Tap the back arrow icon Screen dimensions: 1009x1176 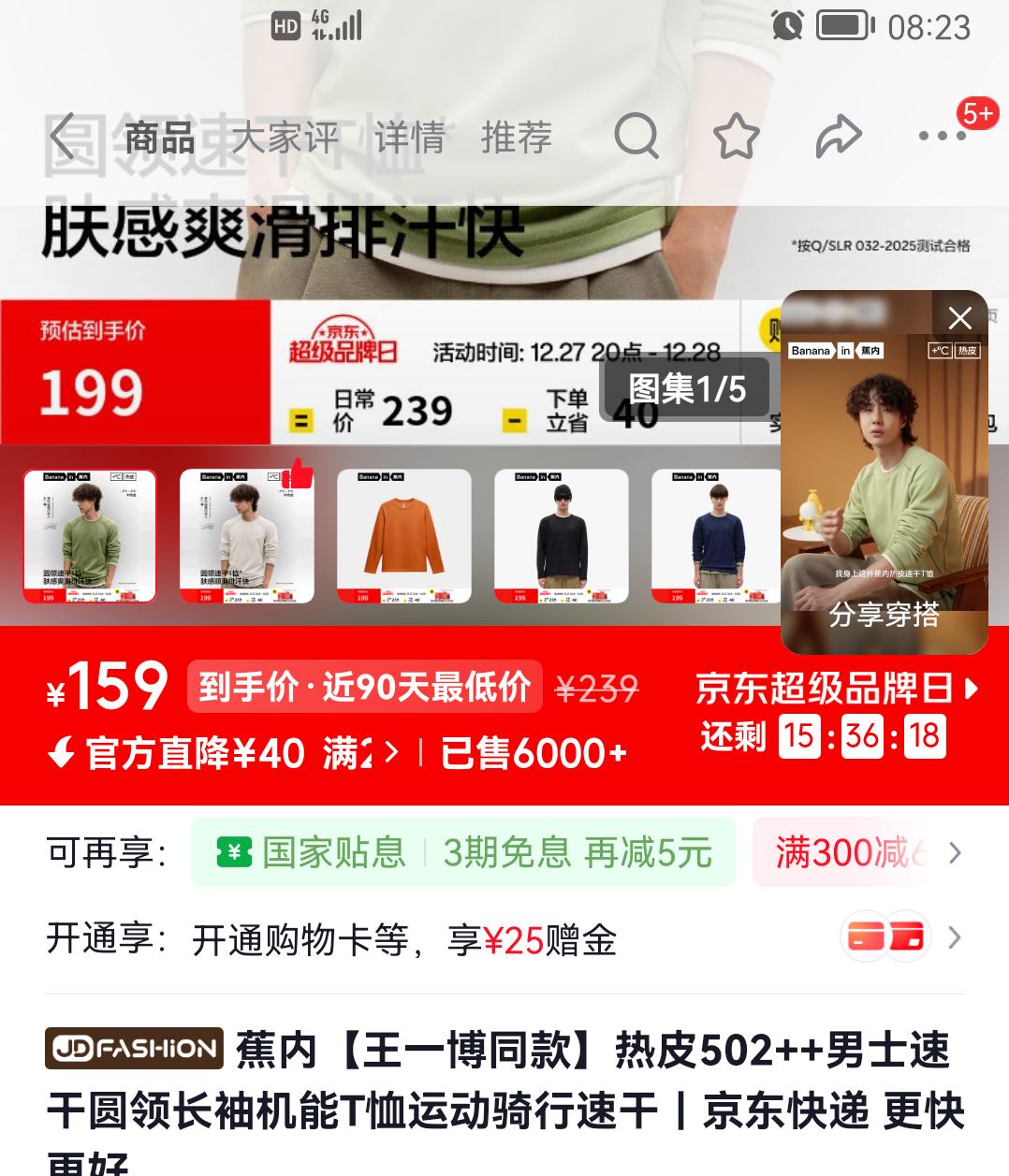(x=62, y=135)
